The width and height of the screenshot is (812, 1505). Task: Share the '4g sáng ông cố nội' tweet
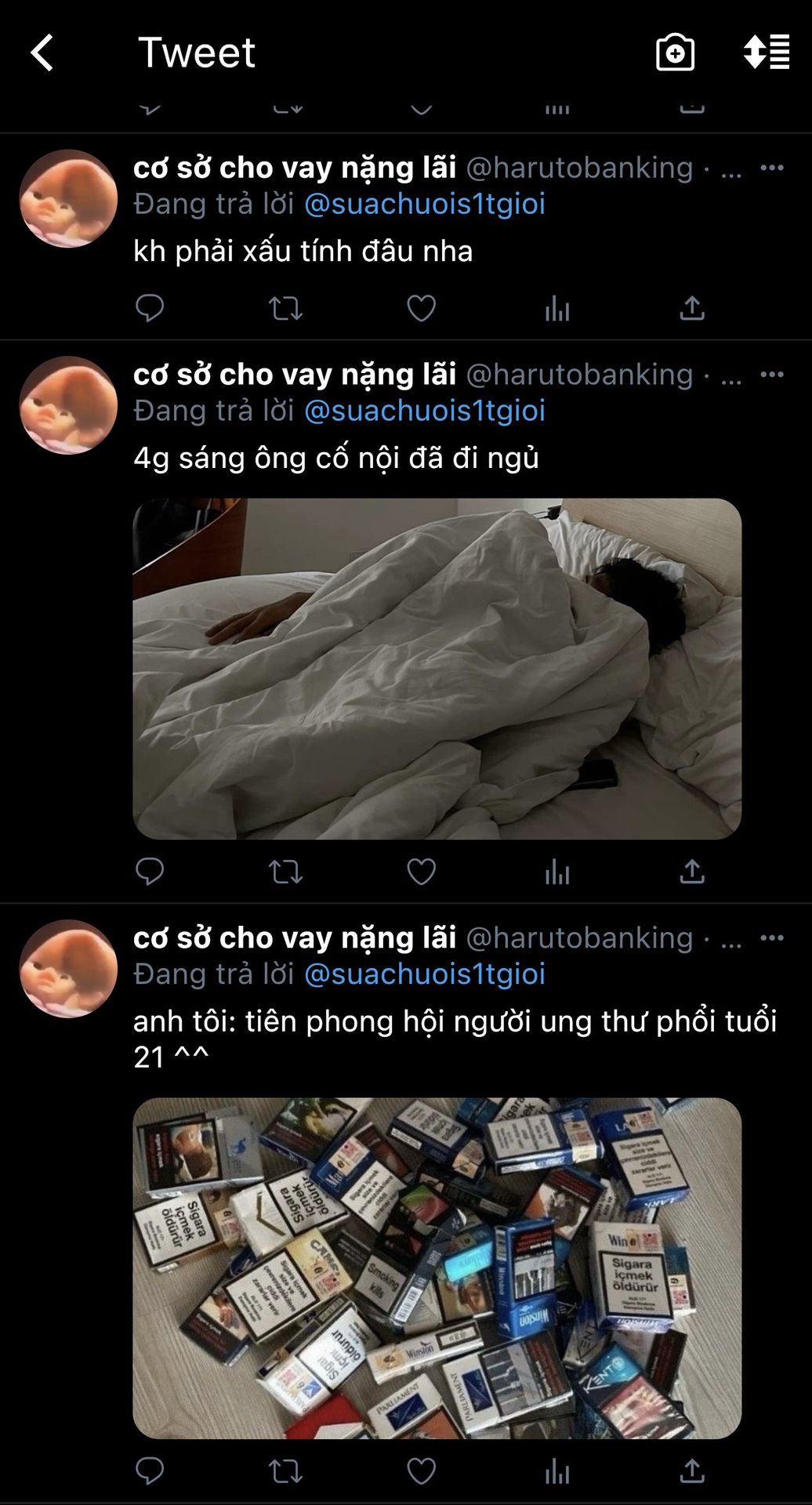click(x=692, y=871)
